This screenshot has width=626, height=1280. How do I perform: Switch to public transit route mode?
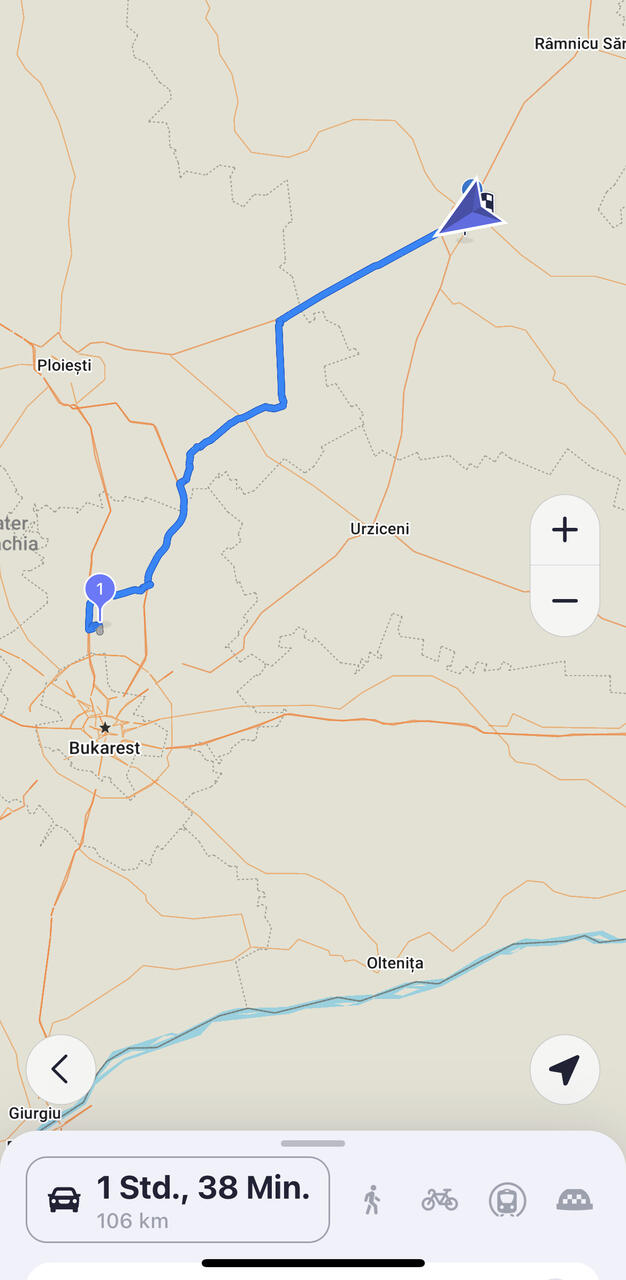point(508,1199)
